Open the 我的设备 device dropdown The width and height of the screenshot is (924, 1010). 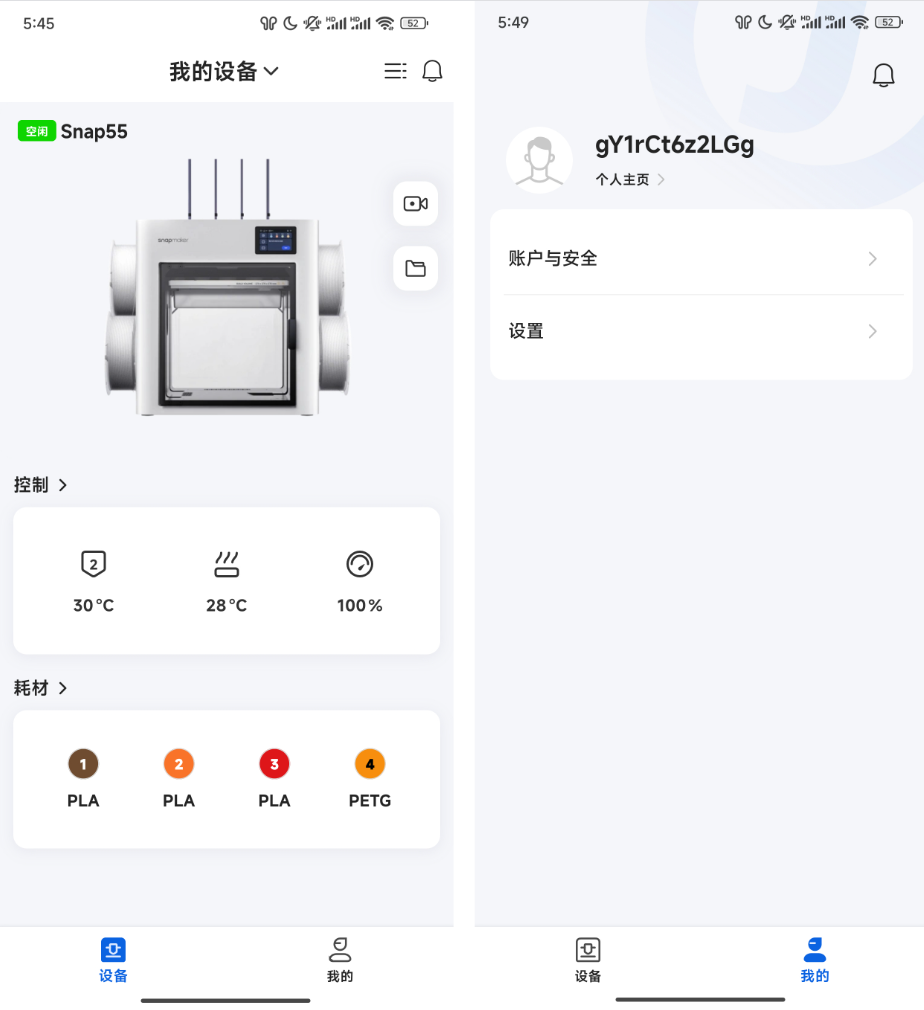(224, 71)
